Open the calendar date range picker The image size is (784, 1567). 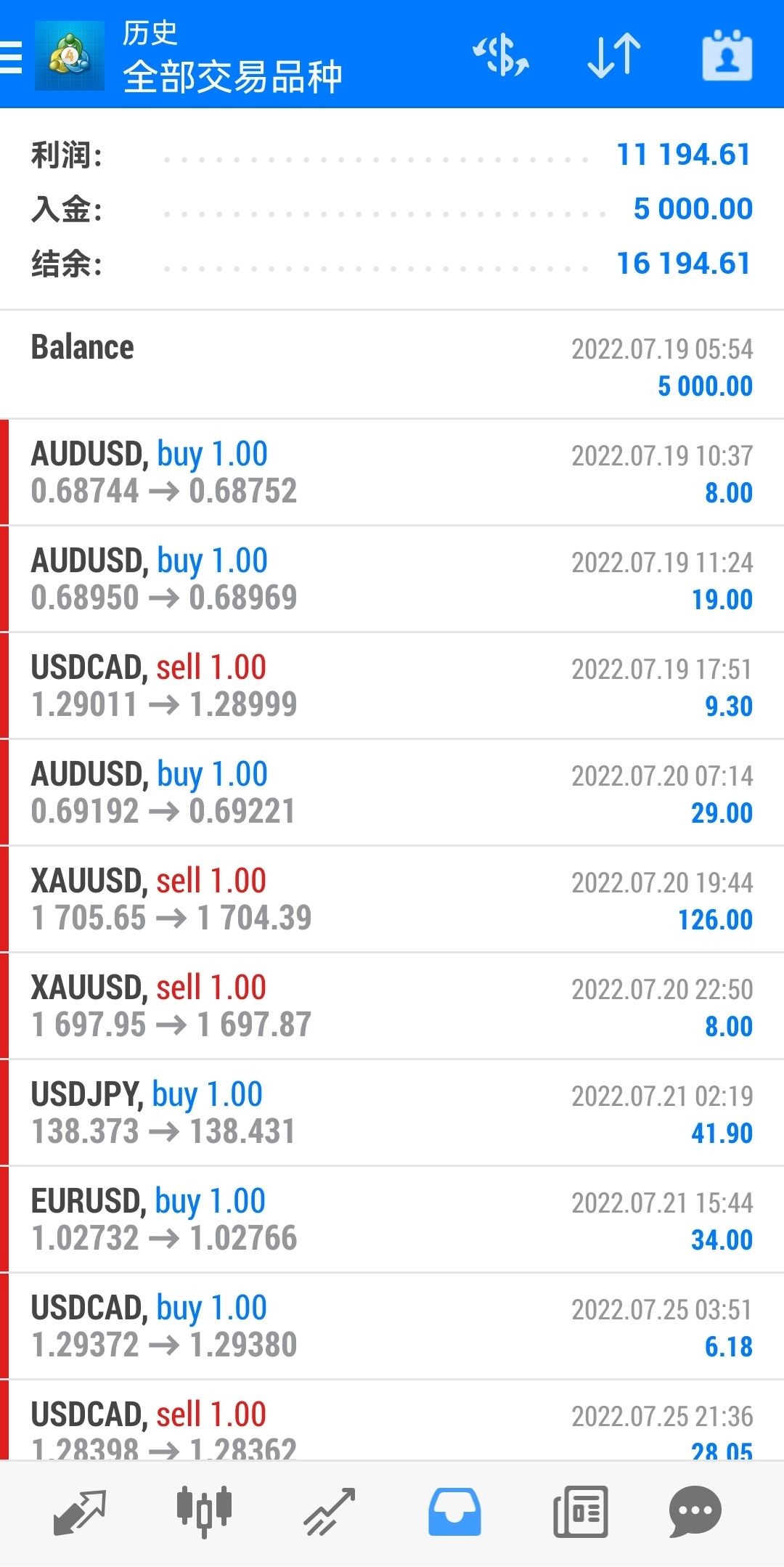[x=727, y=55]
